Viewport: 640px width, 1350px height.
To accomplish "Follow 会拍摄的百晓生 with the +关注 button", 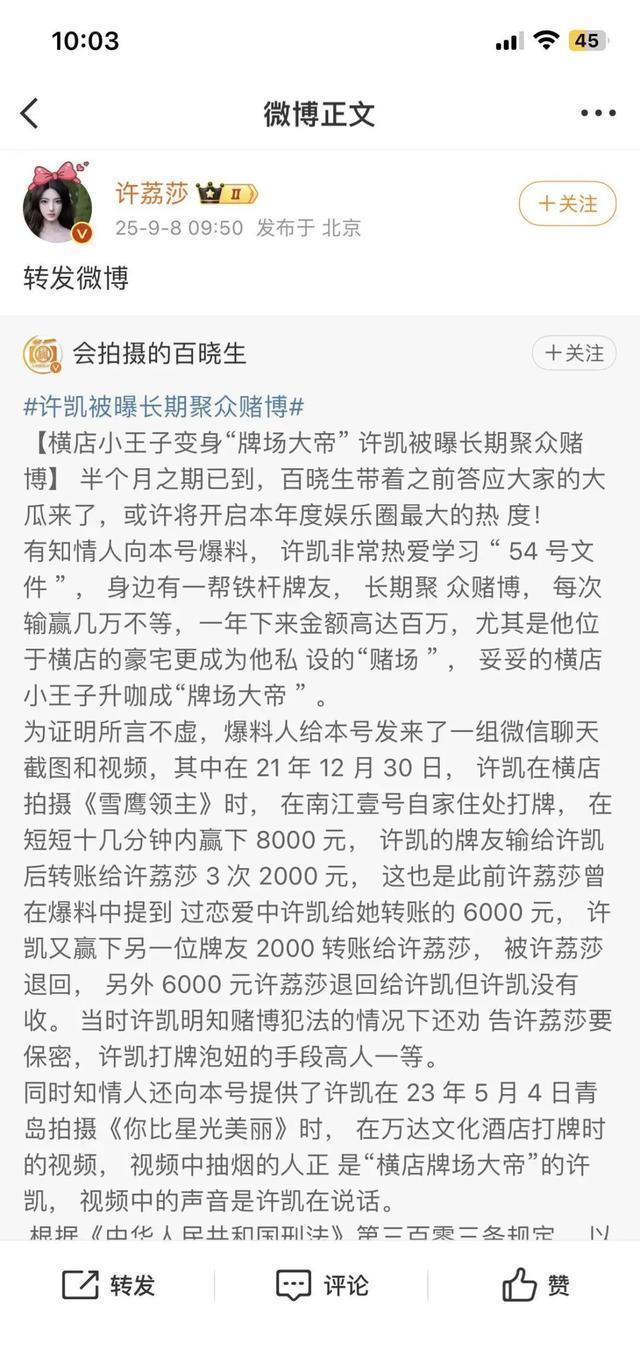I will 574,353.
